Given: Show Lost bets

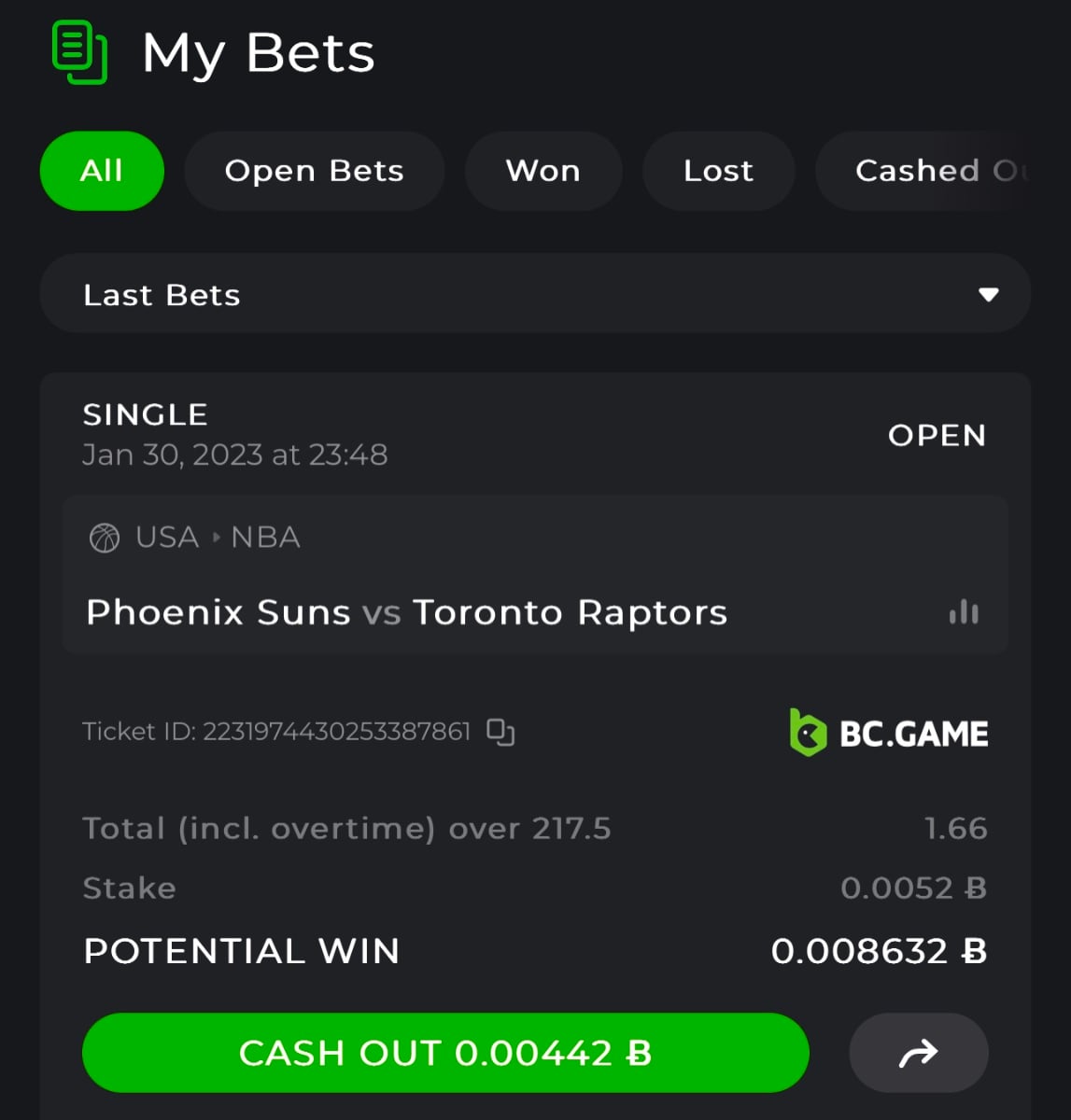Looking at the screenshot, I should (718, 171).
